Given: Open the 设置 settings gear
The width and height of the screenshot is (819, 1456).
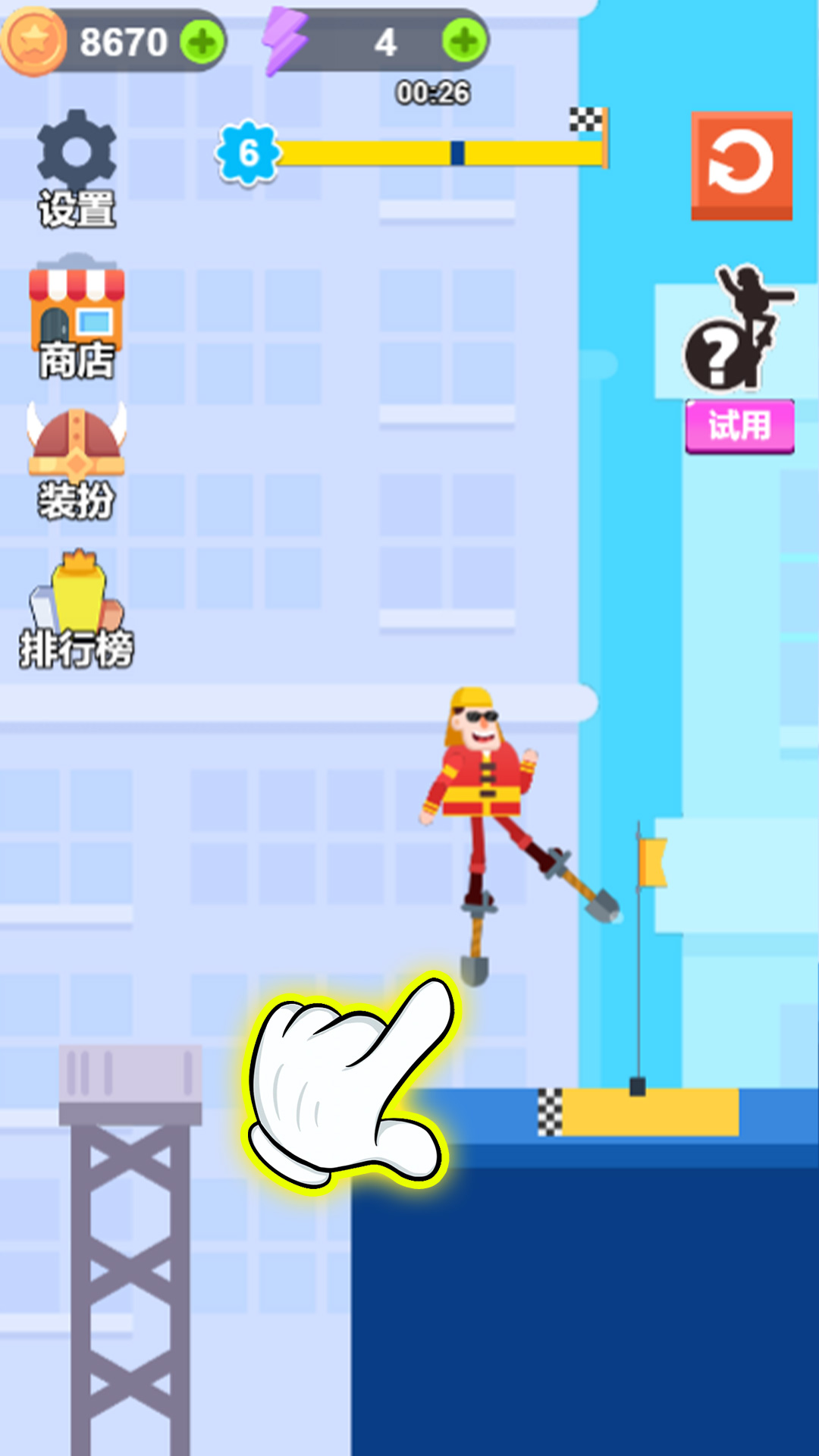Looking at the screenshot, I should (x=77, y=169).
